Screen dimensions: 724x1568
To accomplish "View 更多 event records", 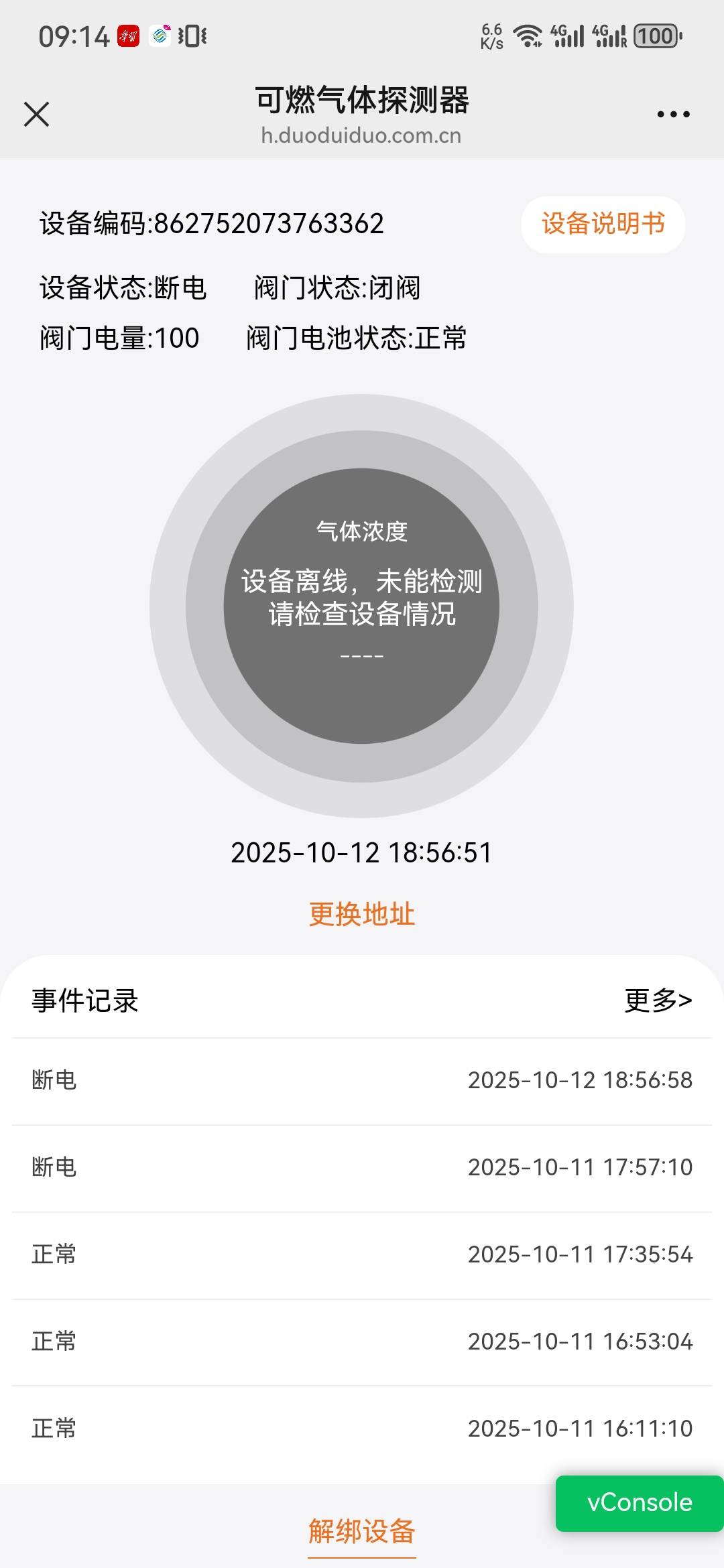I will 658,1000.
